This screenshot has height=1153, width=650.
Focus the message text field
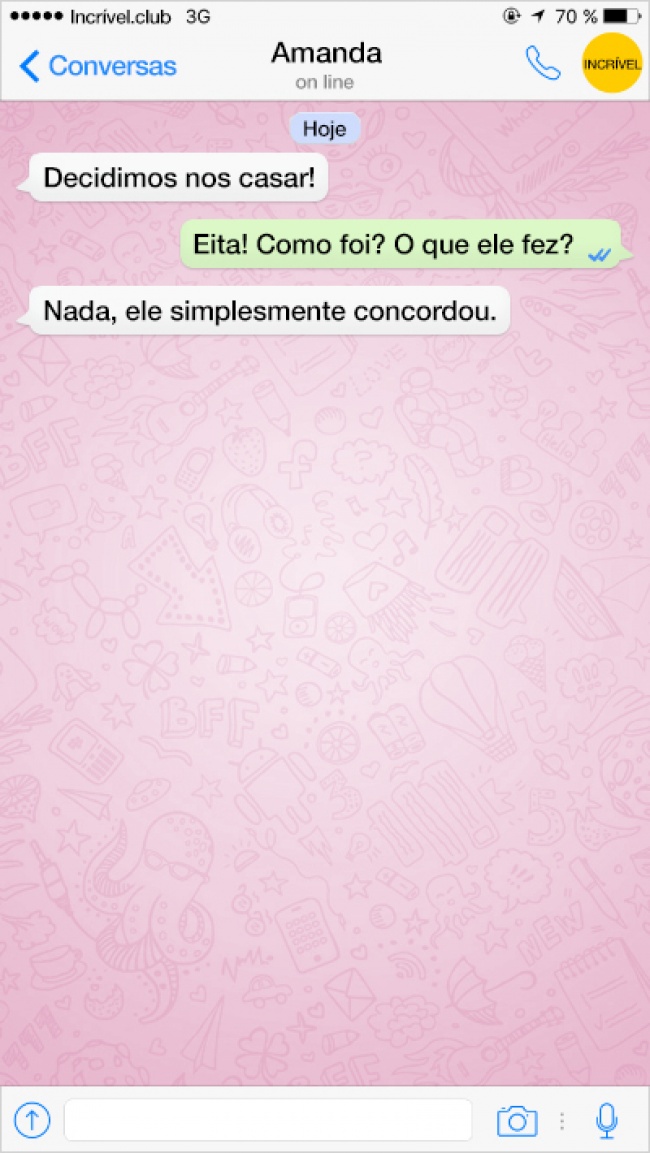(267, 1120)
